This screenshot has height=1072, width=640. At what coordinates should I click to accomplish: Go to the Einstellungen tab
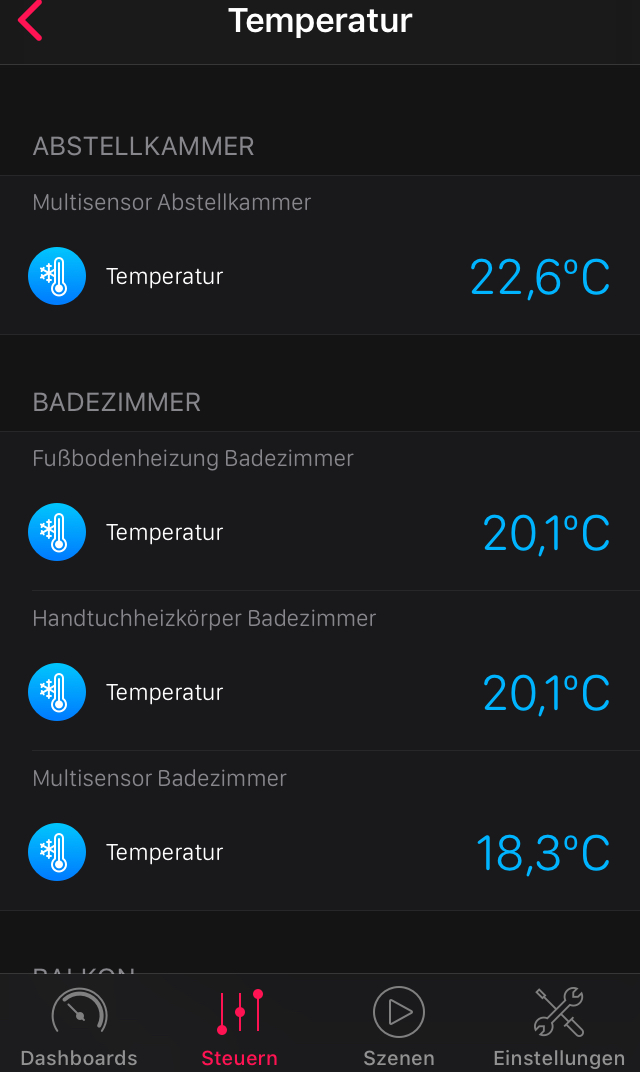coord(559,1027)
